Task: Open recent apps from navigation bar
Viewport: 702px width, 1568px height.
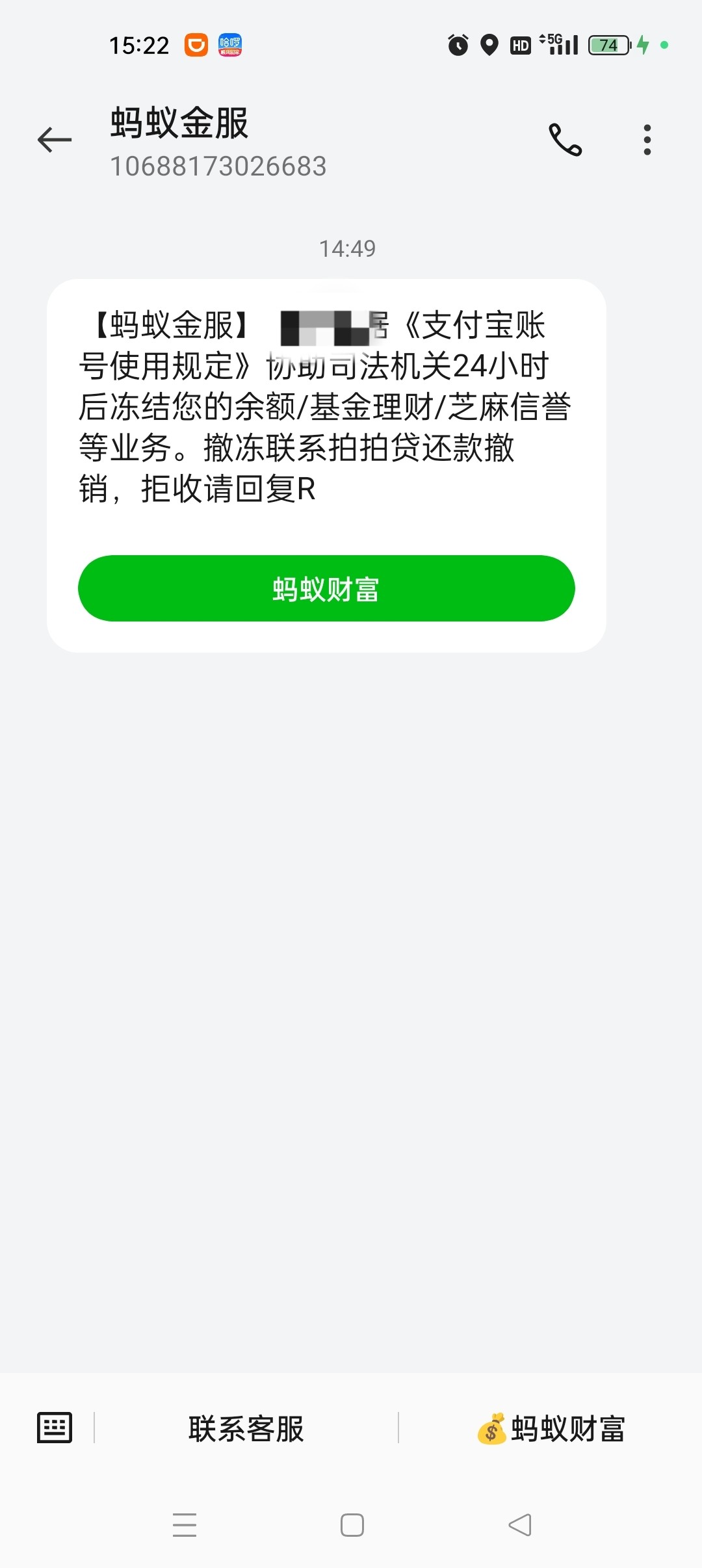Action: click(x=185, y=1525)
